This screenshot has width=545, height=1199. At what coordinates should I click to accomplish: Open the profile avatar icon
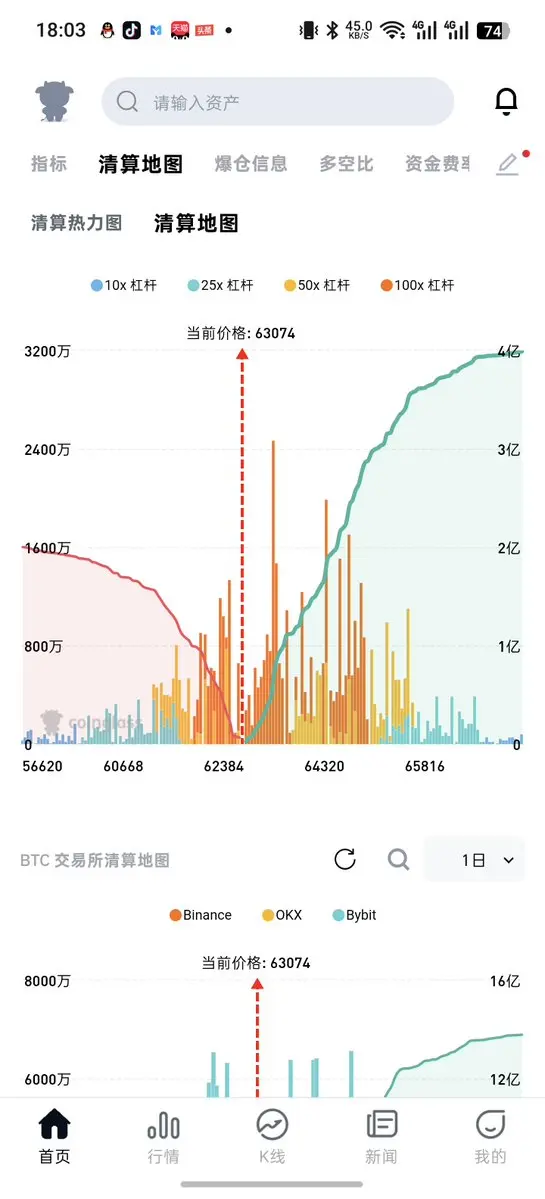click(54, 101)
